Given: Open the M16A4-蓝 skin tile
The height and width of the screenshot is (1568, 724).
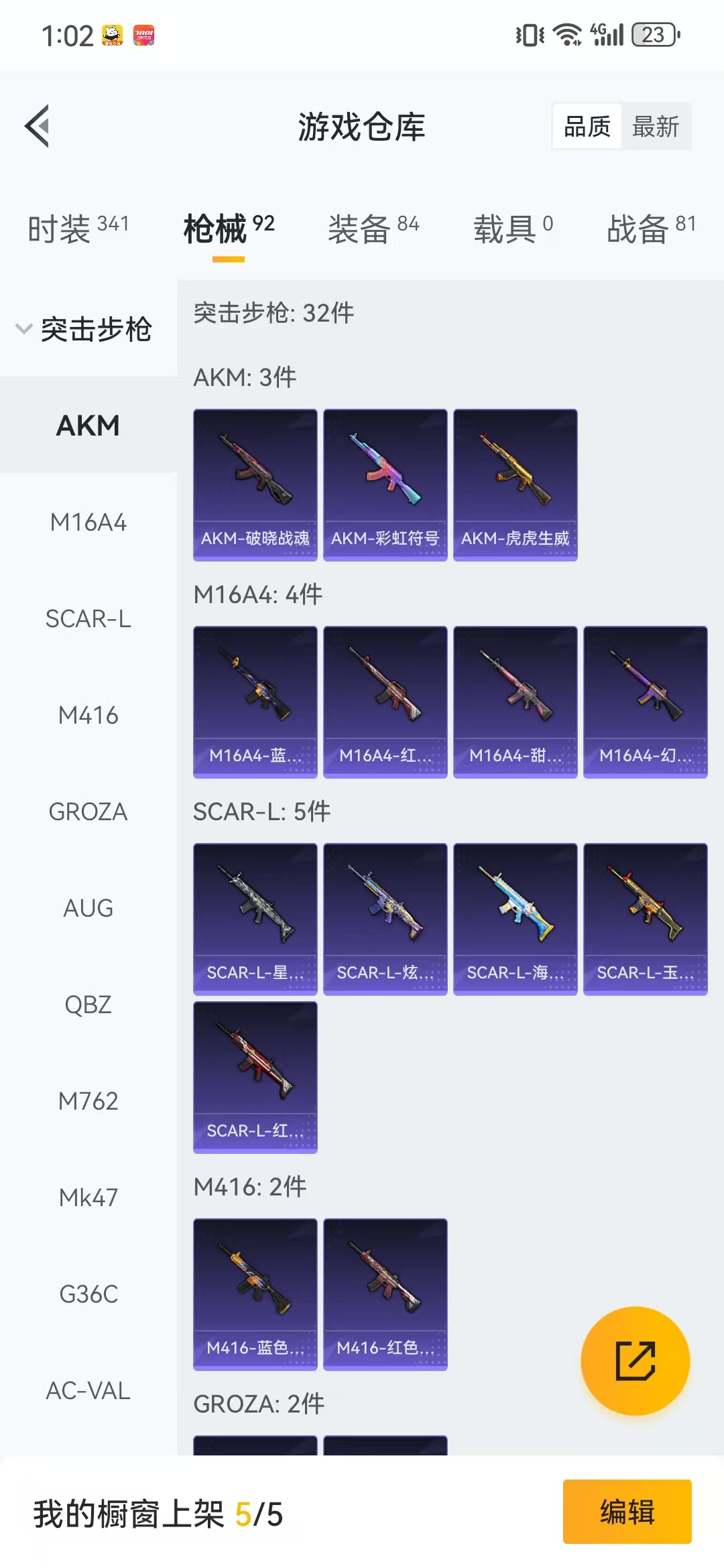Looking at the screenshot, I should coord(255,702).
